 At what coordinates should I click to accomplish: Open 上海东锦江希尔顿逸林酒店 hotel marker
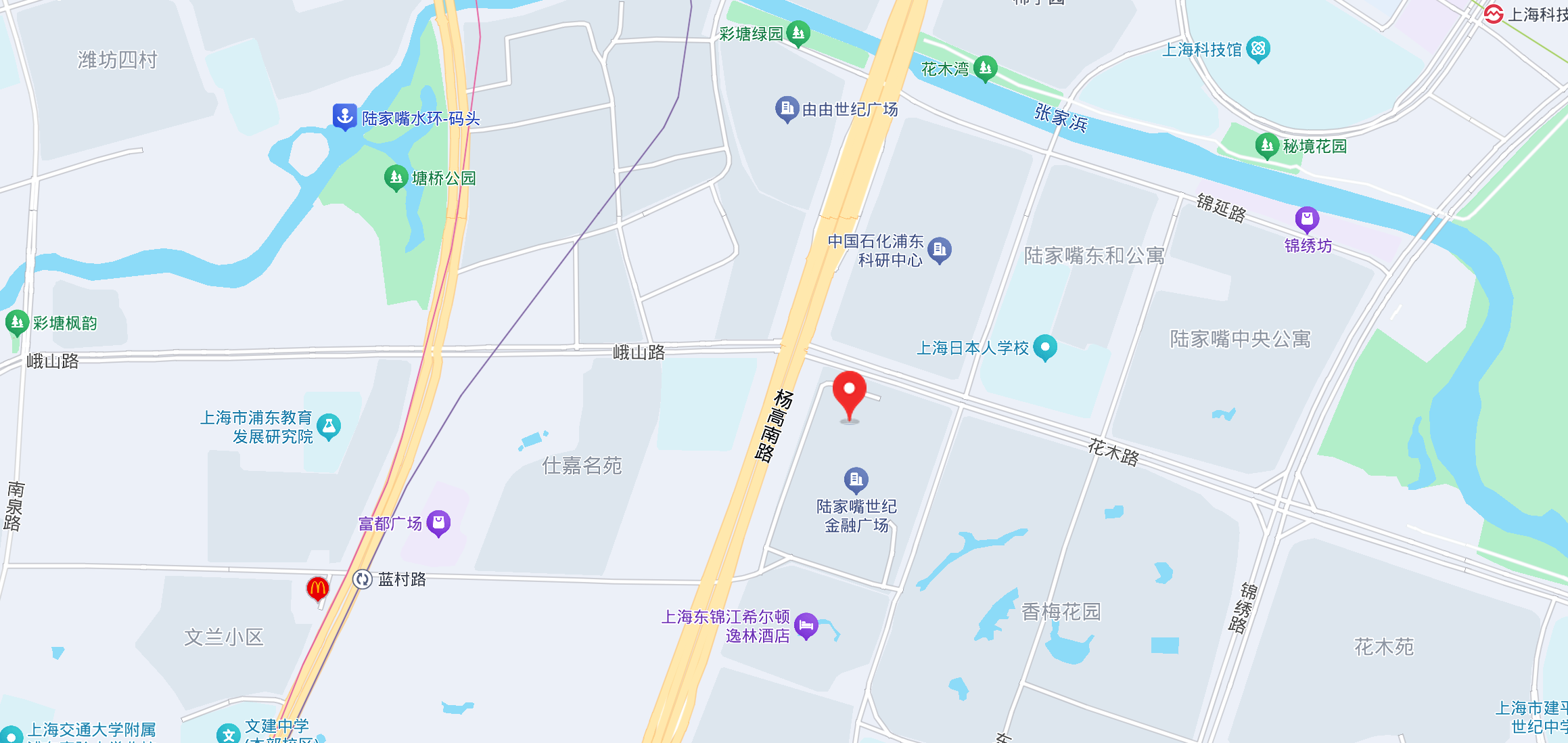pyautogui.click(x=806, y=625)
